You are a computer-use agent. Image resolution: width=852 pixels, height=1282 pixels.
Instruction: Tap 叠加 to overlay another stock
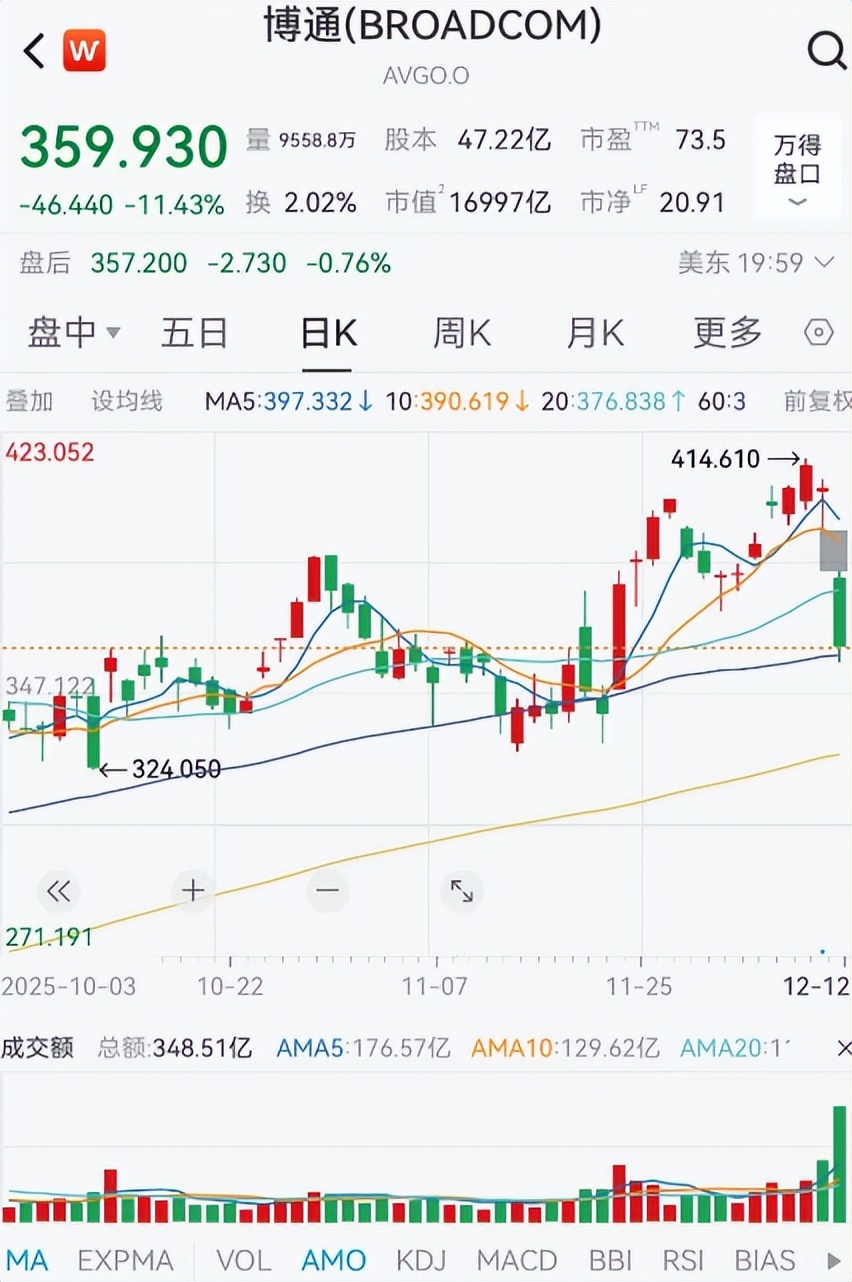[x=30, y=402]
